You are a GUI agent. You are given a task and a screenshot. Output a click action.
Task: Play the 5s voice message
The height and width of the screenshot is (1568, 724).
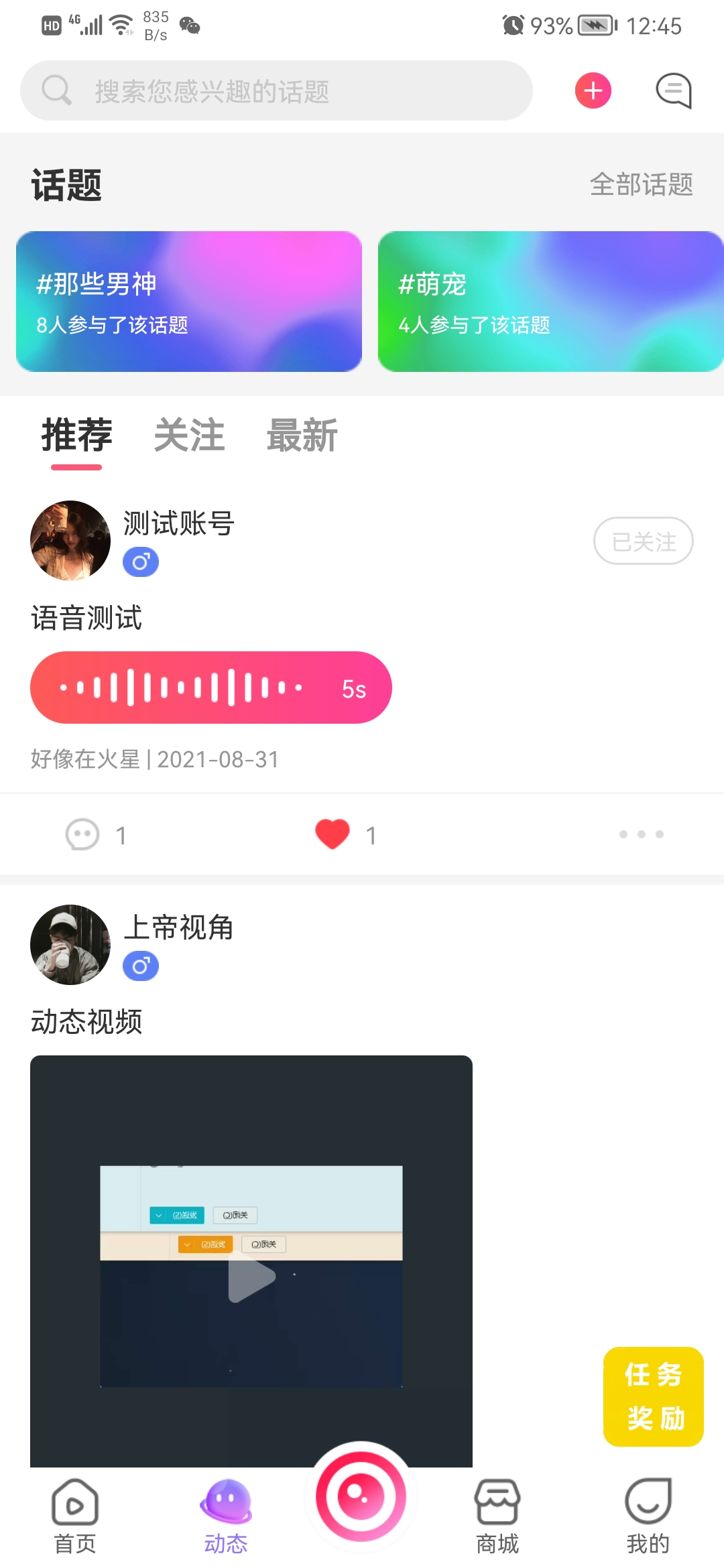click(x=210, y=688)
